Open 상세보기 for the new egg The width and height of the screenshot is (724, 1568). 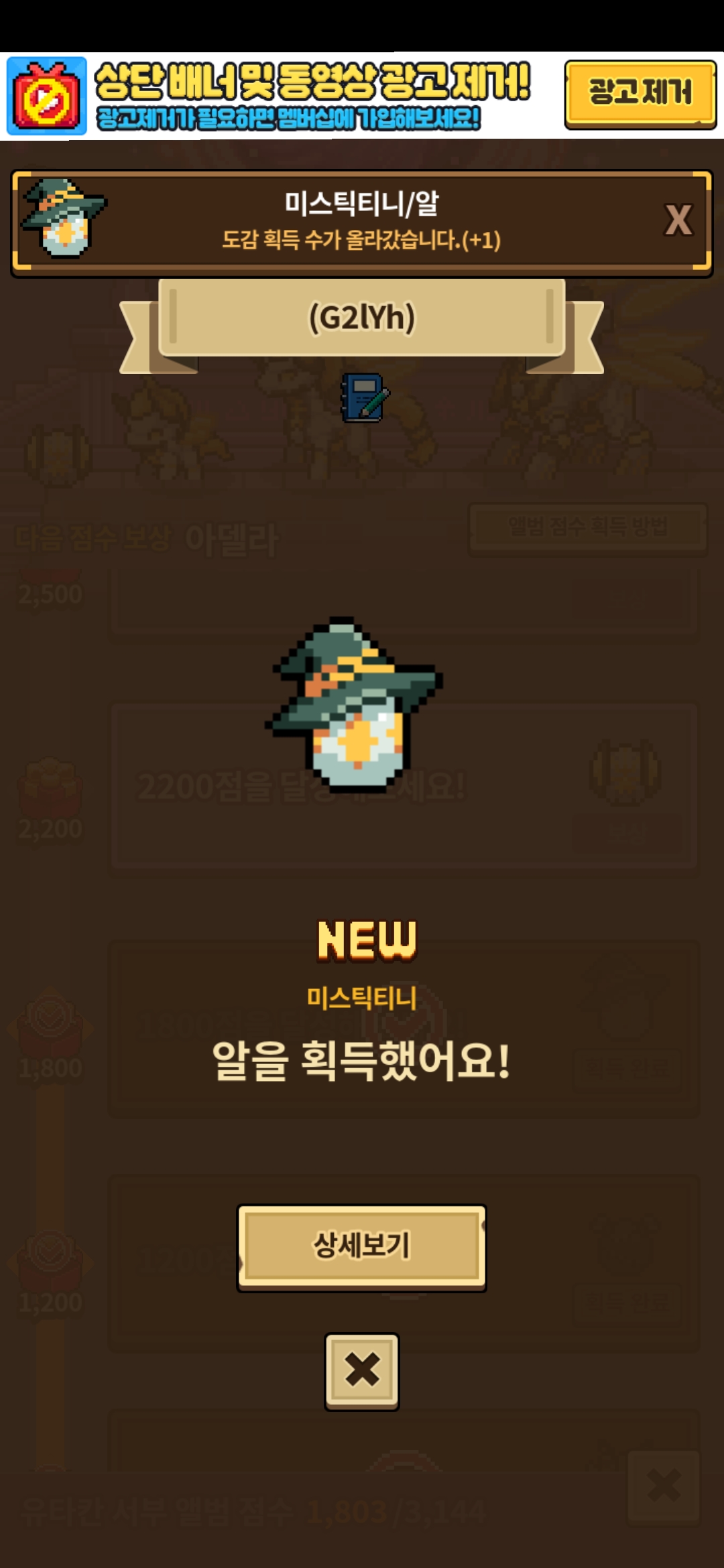[361, 1246]
